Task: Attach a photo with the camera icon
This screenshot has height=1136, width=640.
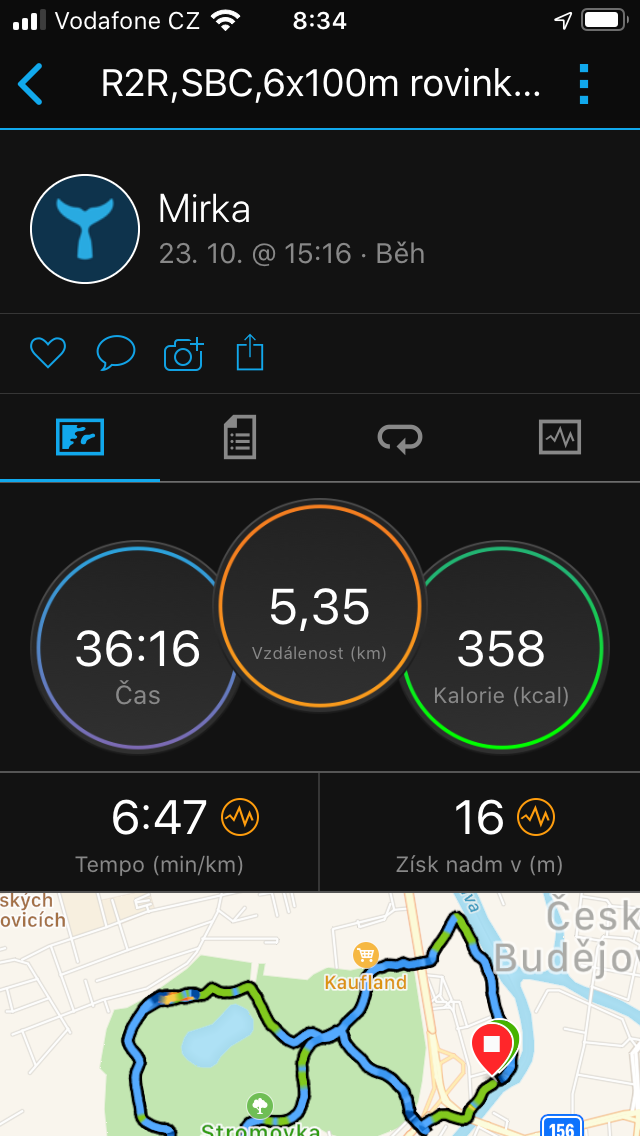Action: tap(184, 354)
